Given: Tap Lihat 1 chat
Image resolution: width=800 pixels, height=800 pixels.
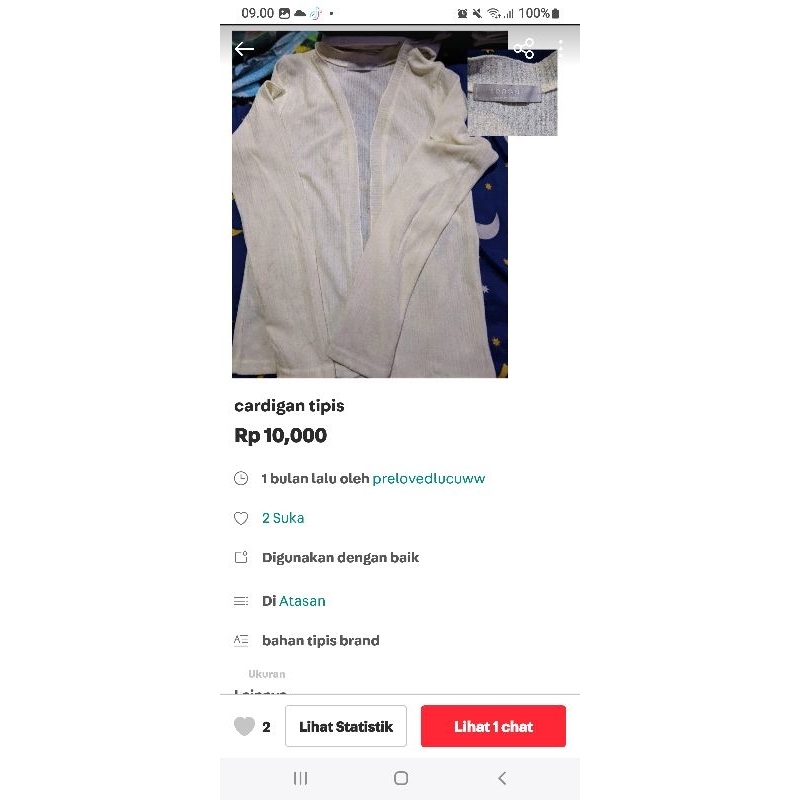Looking at the screenshot, I should click(493, 727).
